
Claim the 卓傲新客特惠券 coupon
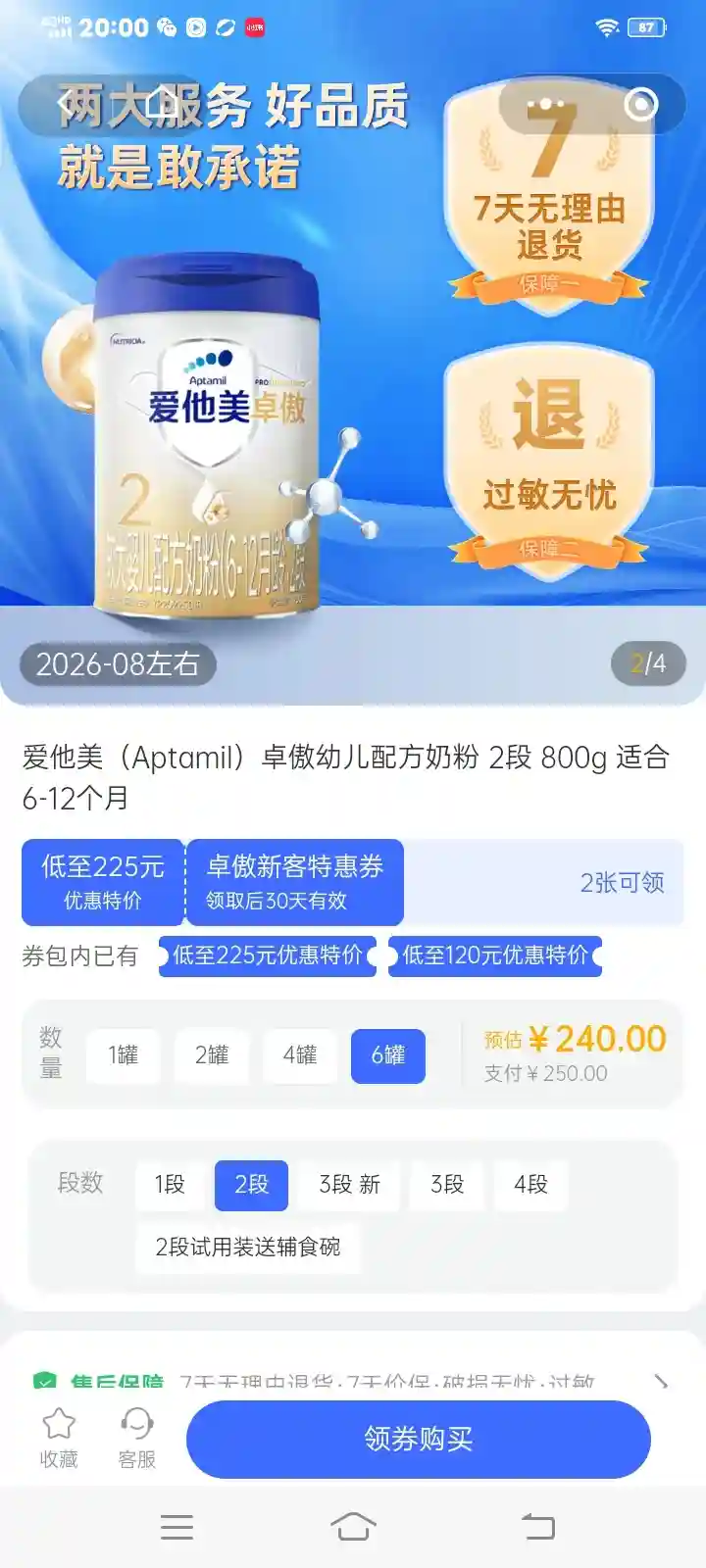(294, 882)
